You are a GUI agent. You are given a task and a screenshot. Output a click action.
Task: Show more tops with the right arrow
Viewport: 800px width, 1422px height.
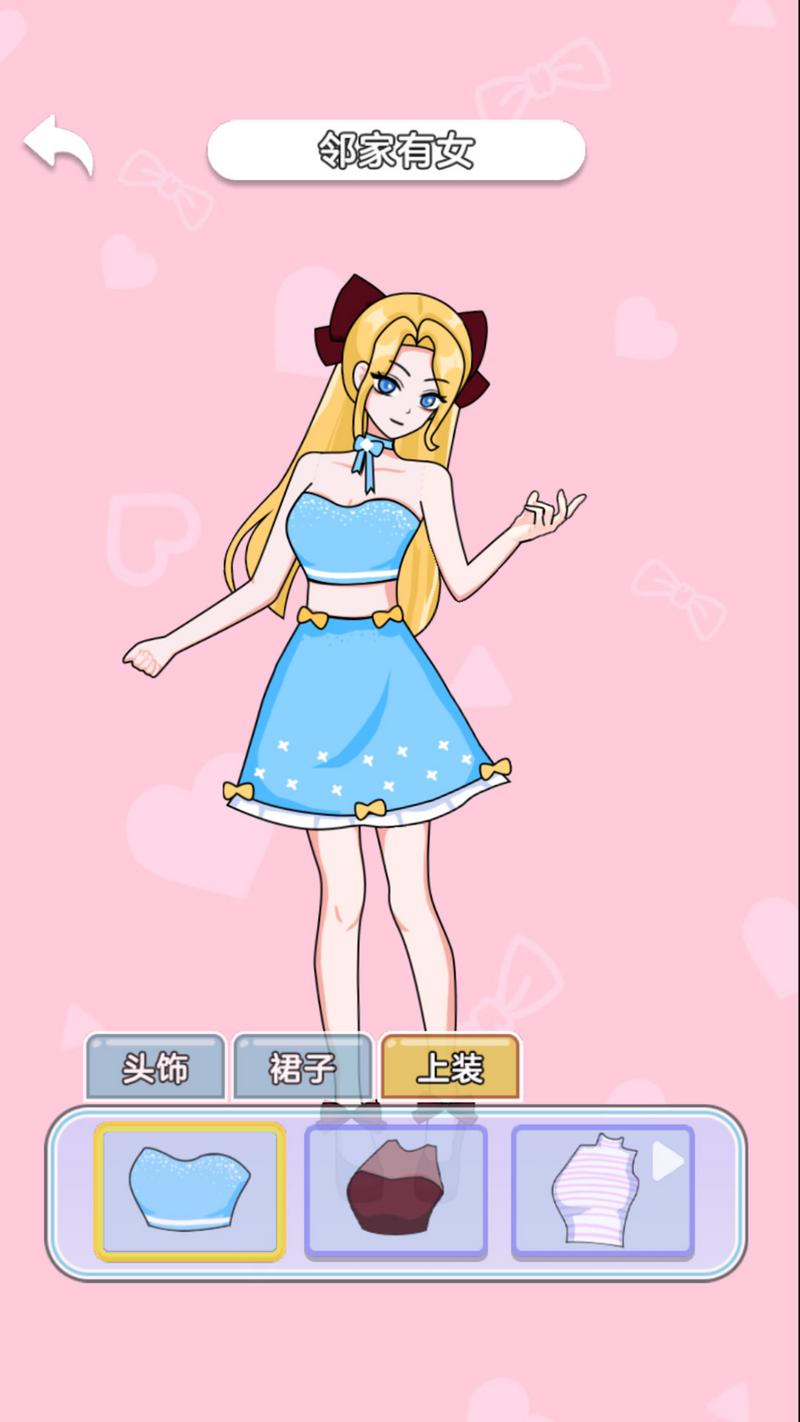[668, 1162]
